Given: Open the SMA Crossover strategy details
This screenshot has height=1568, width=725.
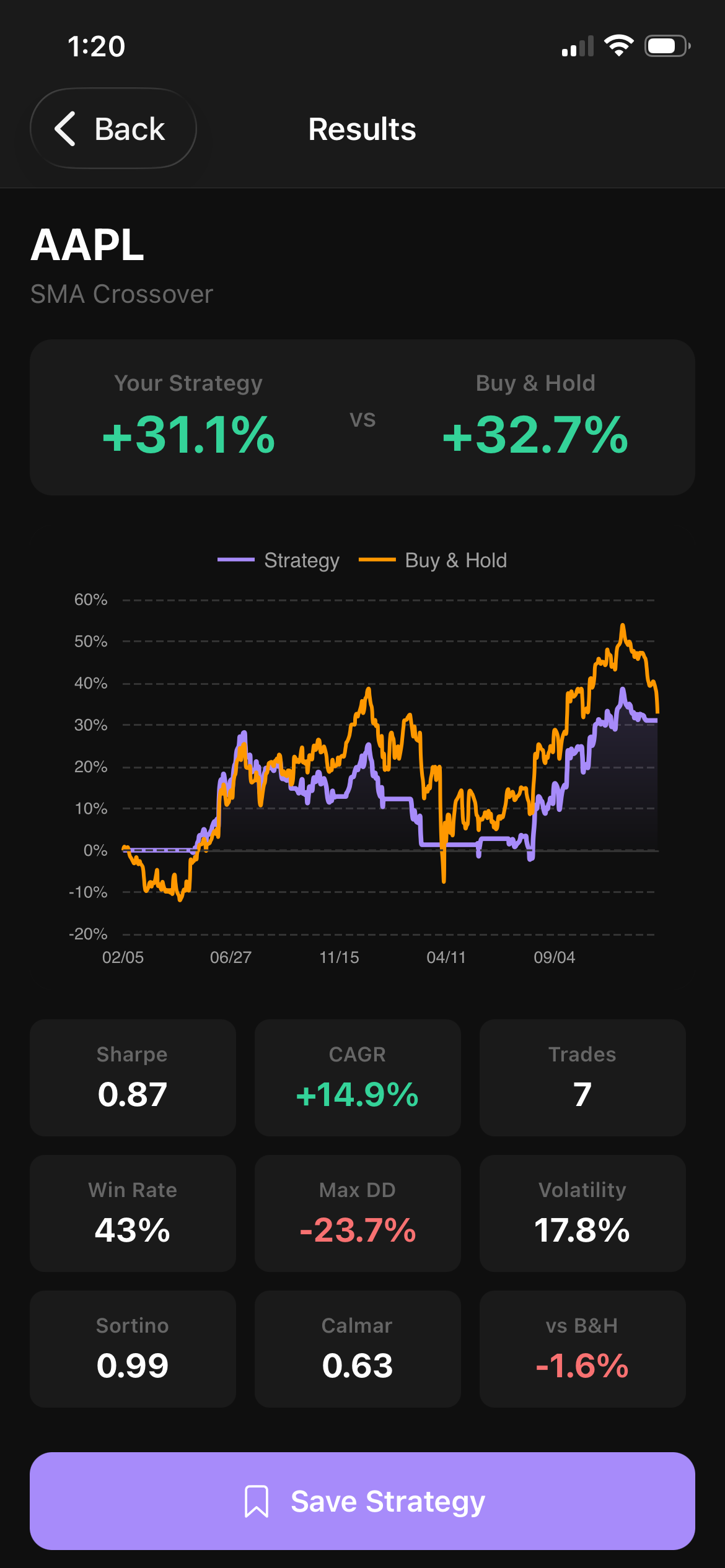Looking at the screenshot, I should (121, 294).
